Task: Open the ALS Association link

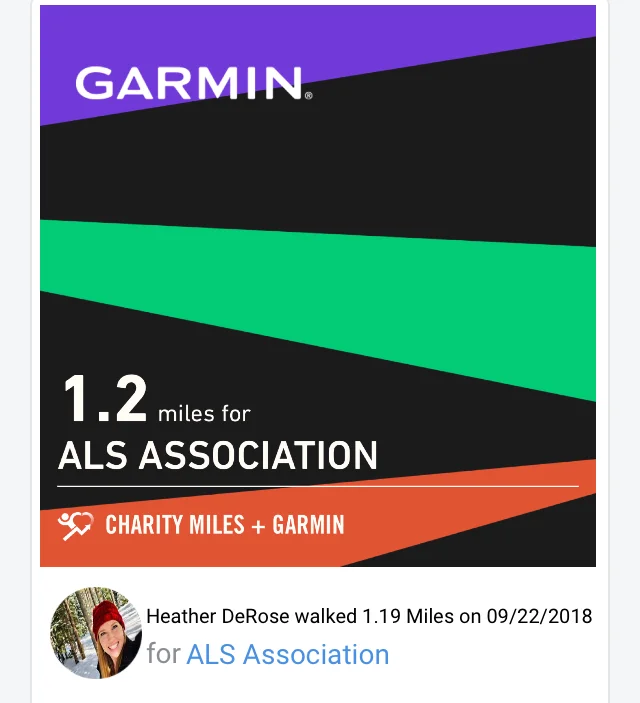Action: pyautogui.click(x=288, y=655)
